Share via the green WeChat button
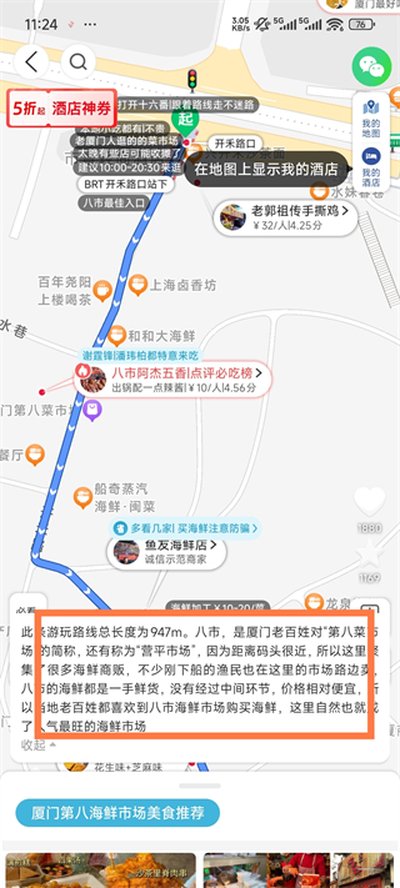This screenshot has width=400, height=888. [372, 67]
